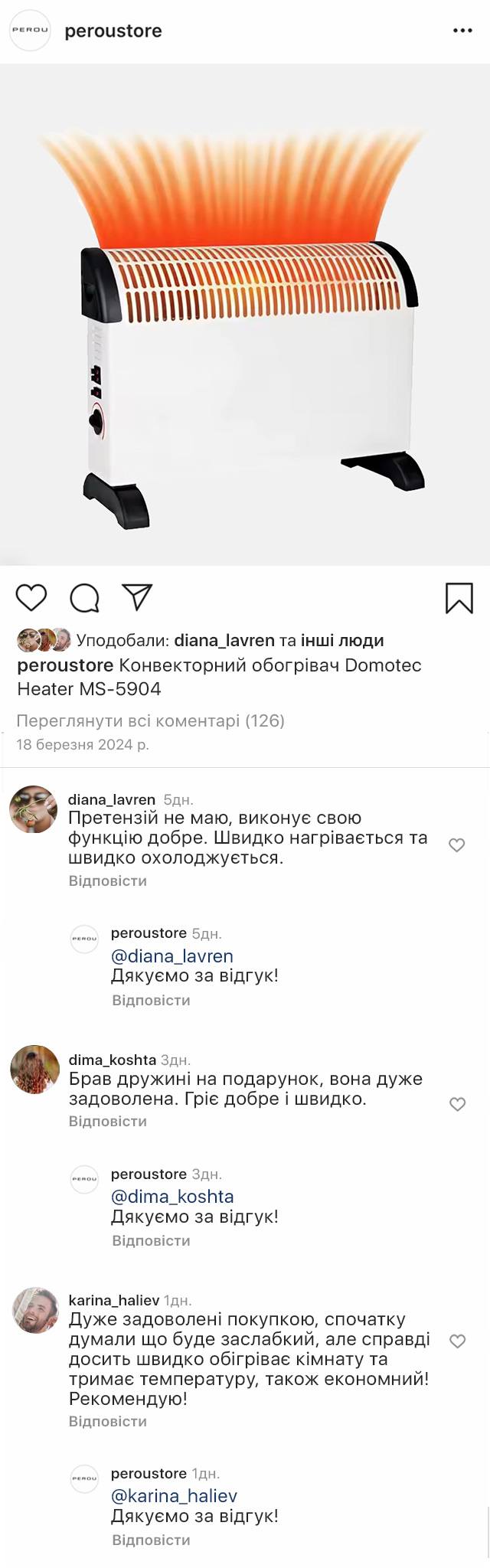Image resolution: width=490 pixels, height=1568 pixels.
Task: Open the peroustore profile from the header
Action: tap(113, 31)
